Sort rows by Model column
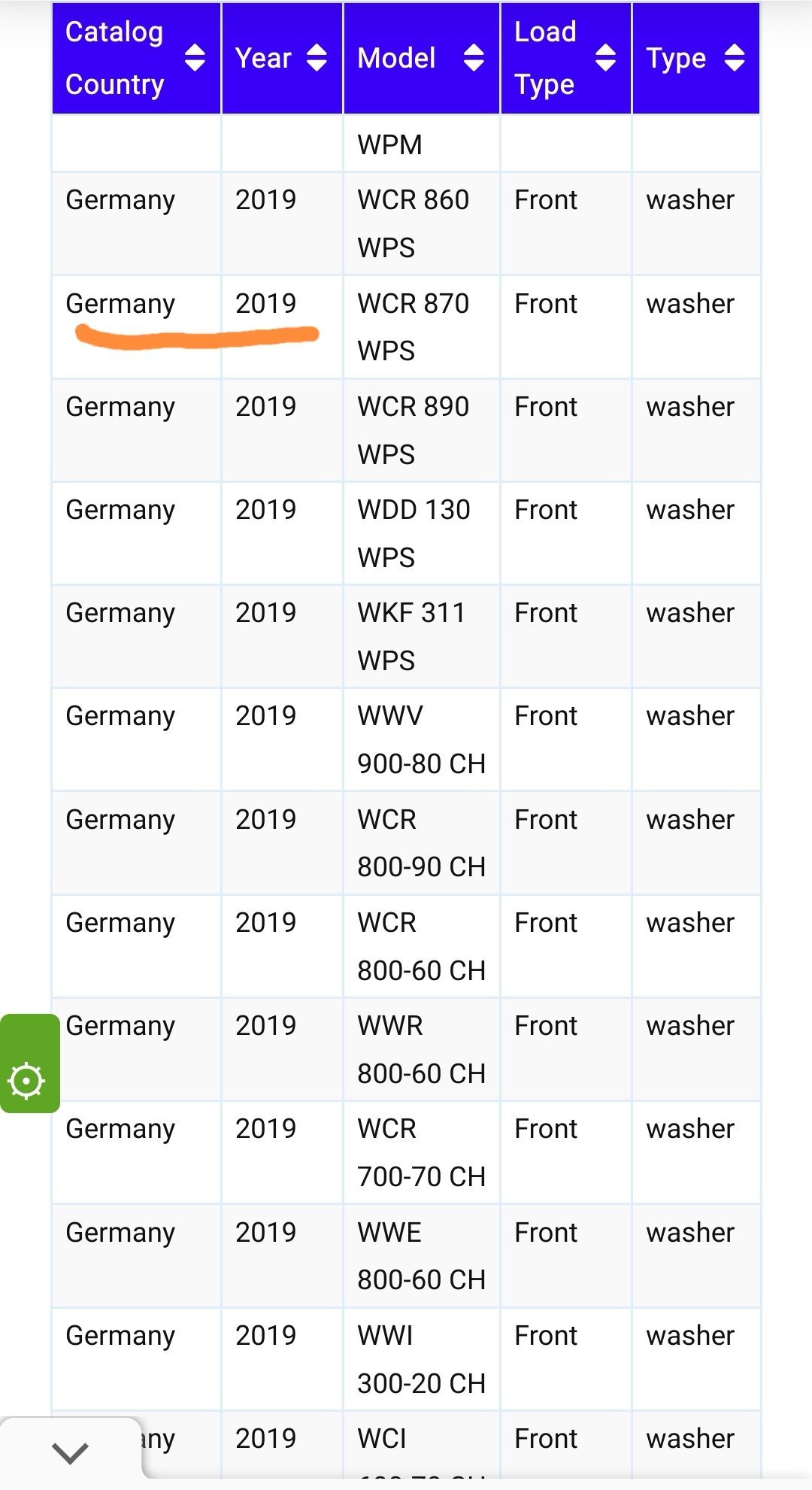Viewport: 812px width, 1490px height. click(474, 58)
